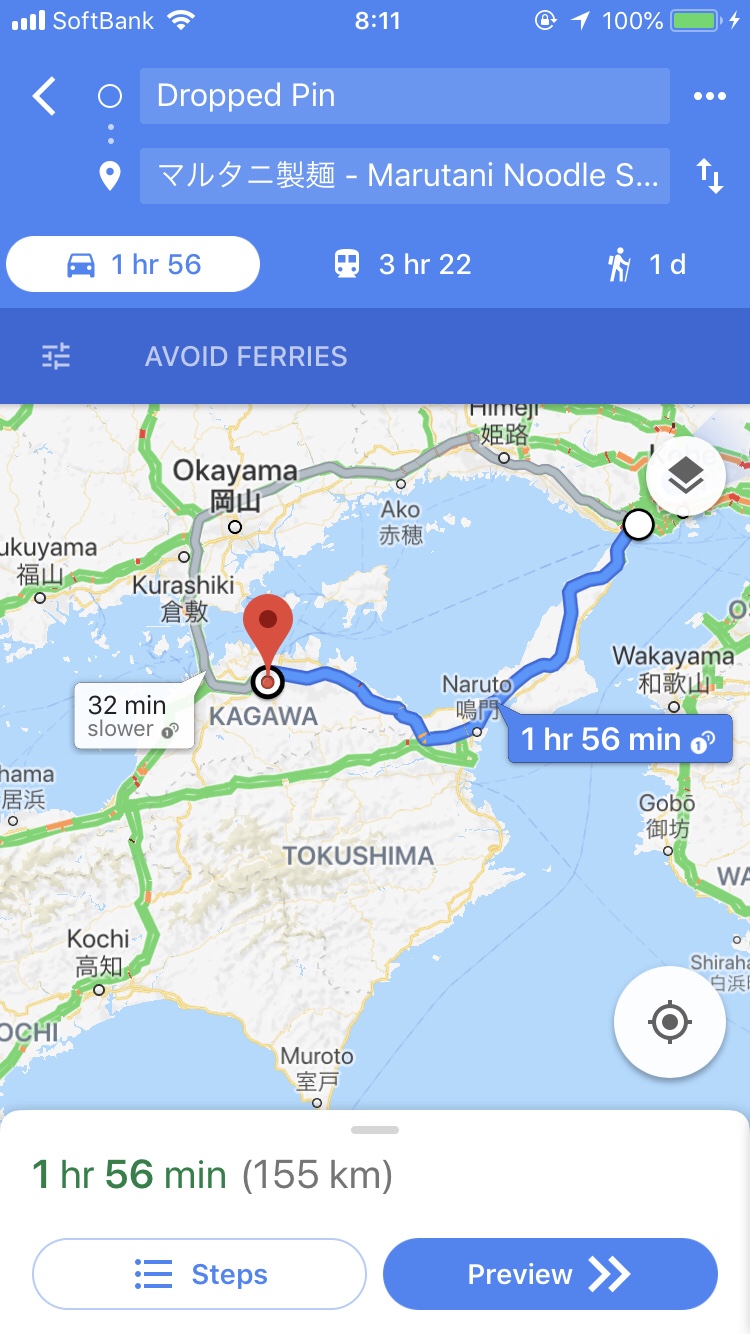Go back from directions
This screenshot has width=750, height=1334.
coord(45,97)
